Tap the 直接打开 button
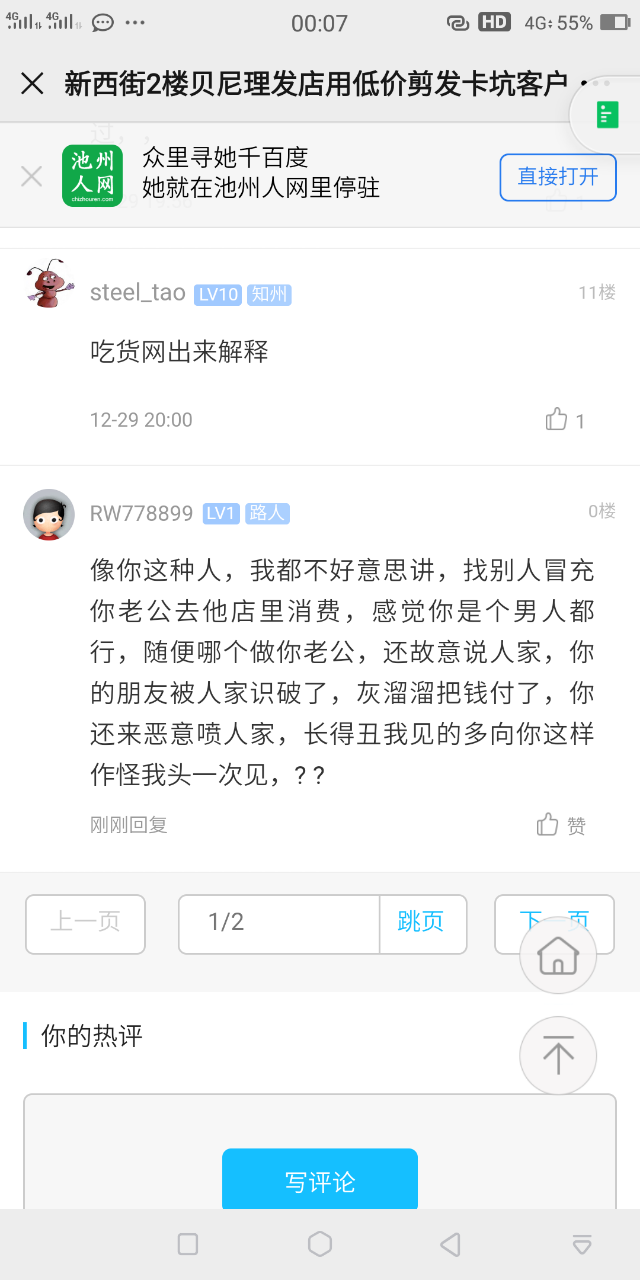Image resolution: width=640 pixels, height=1280 pixels. (x=558, y=177)
